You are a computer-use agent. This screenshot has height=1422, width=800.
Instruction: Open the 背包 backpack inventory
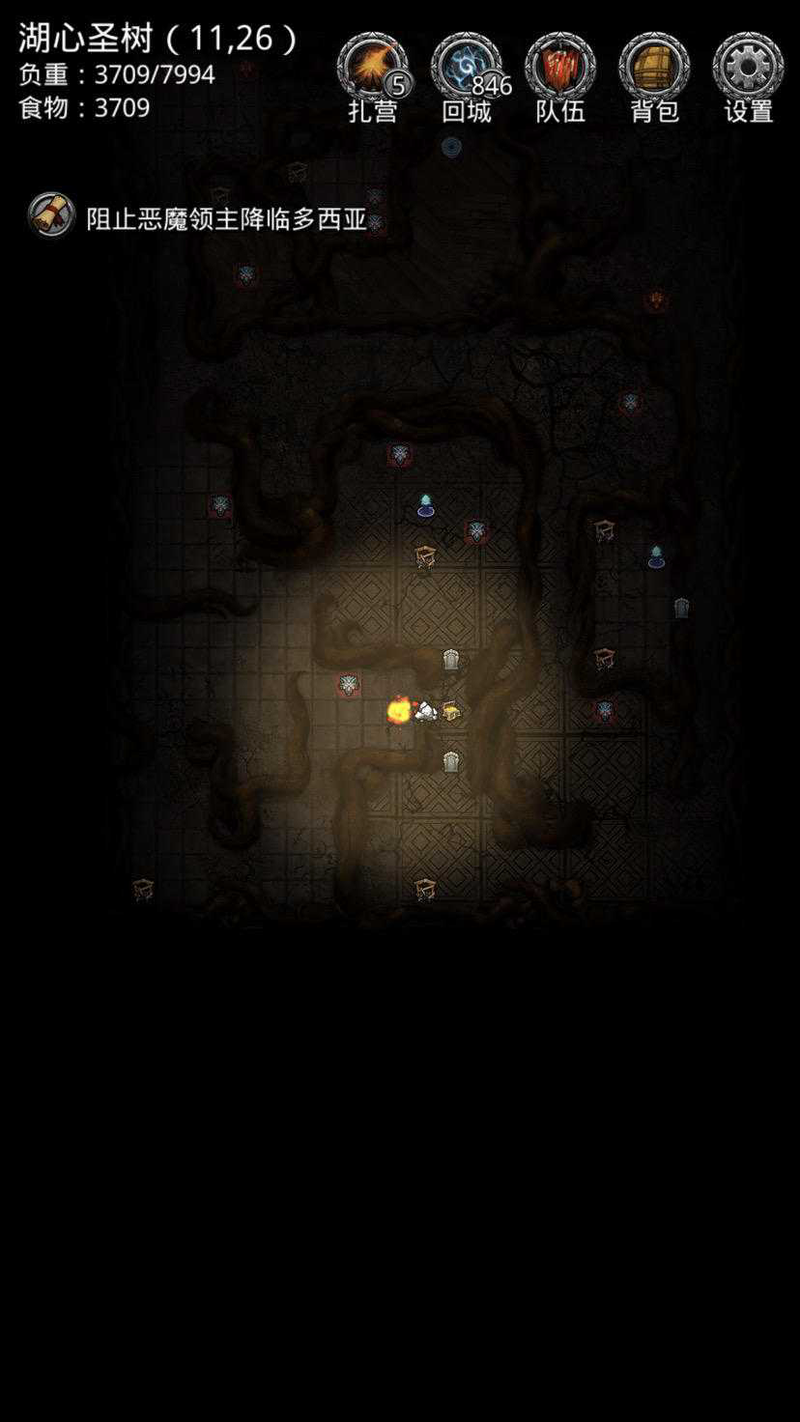(654, 76)
